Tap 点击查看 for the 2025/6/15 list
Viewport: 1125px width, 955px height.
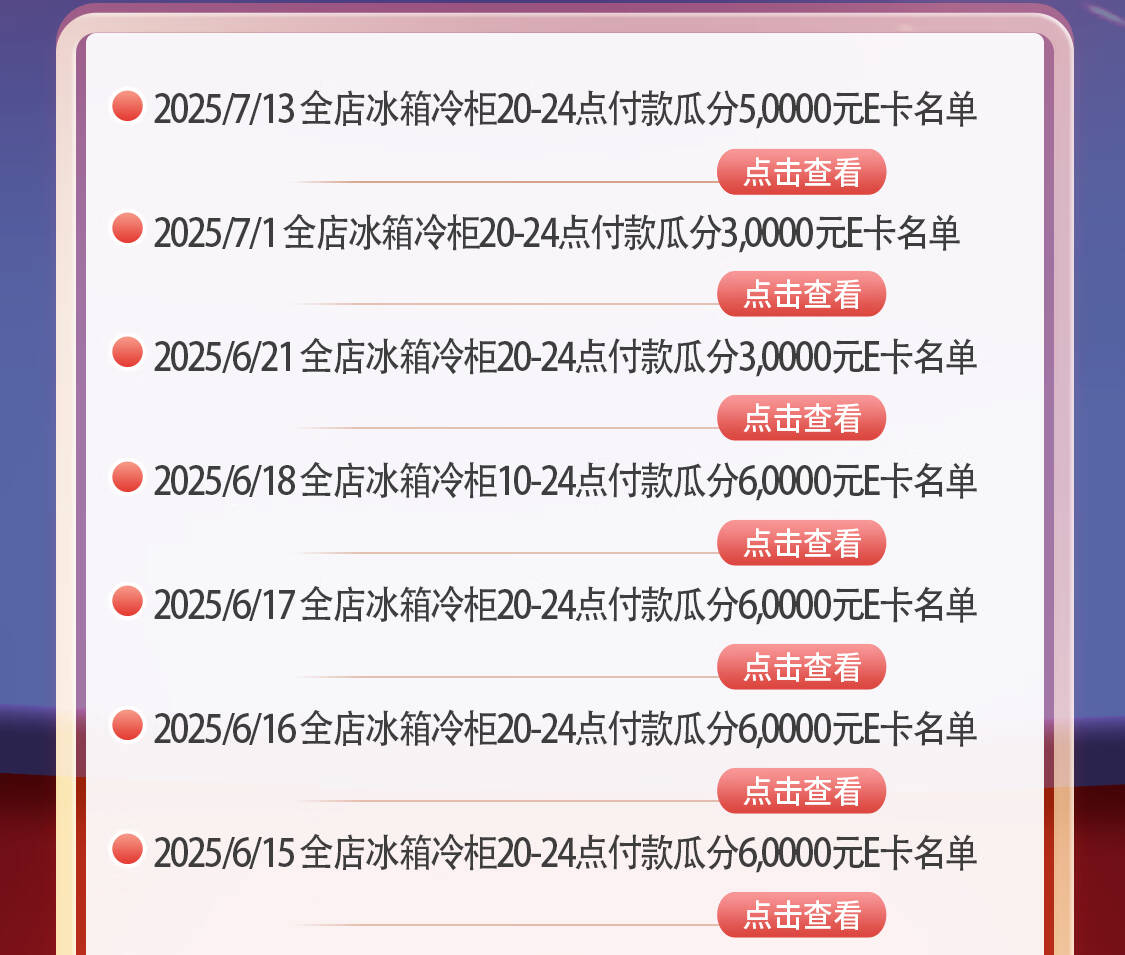pos(801,915)
